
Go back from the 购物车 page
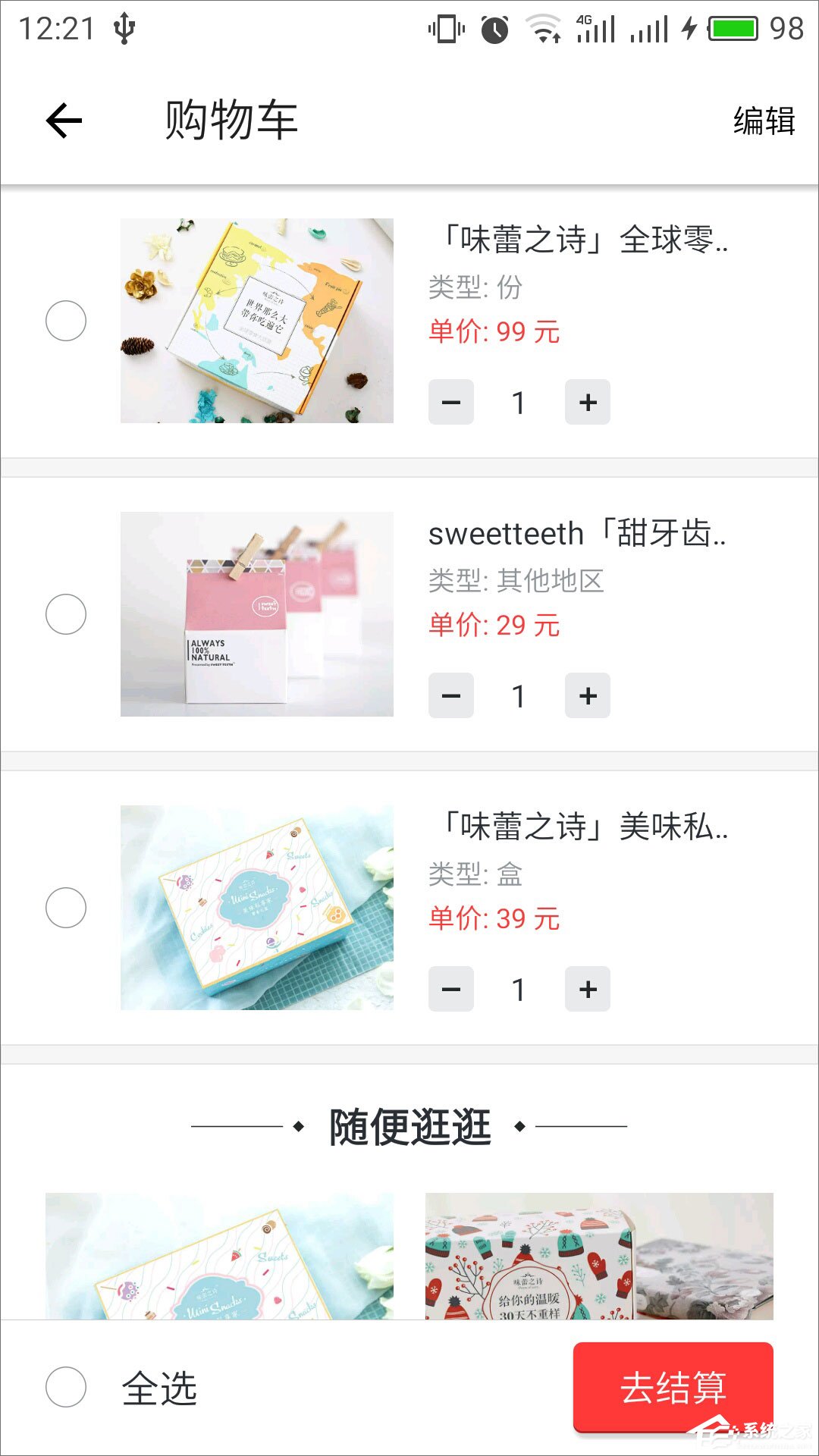pos(64,121)
